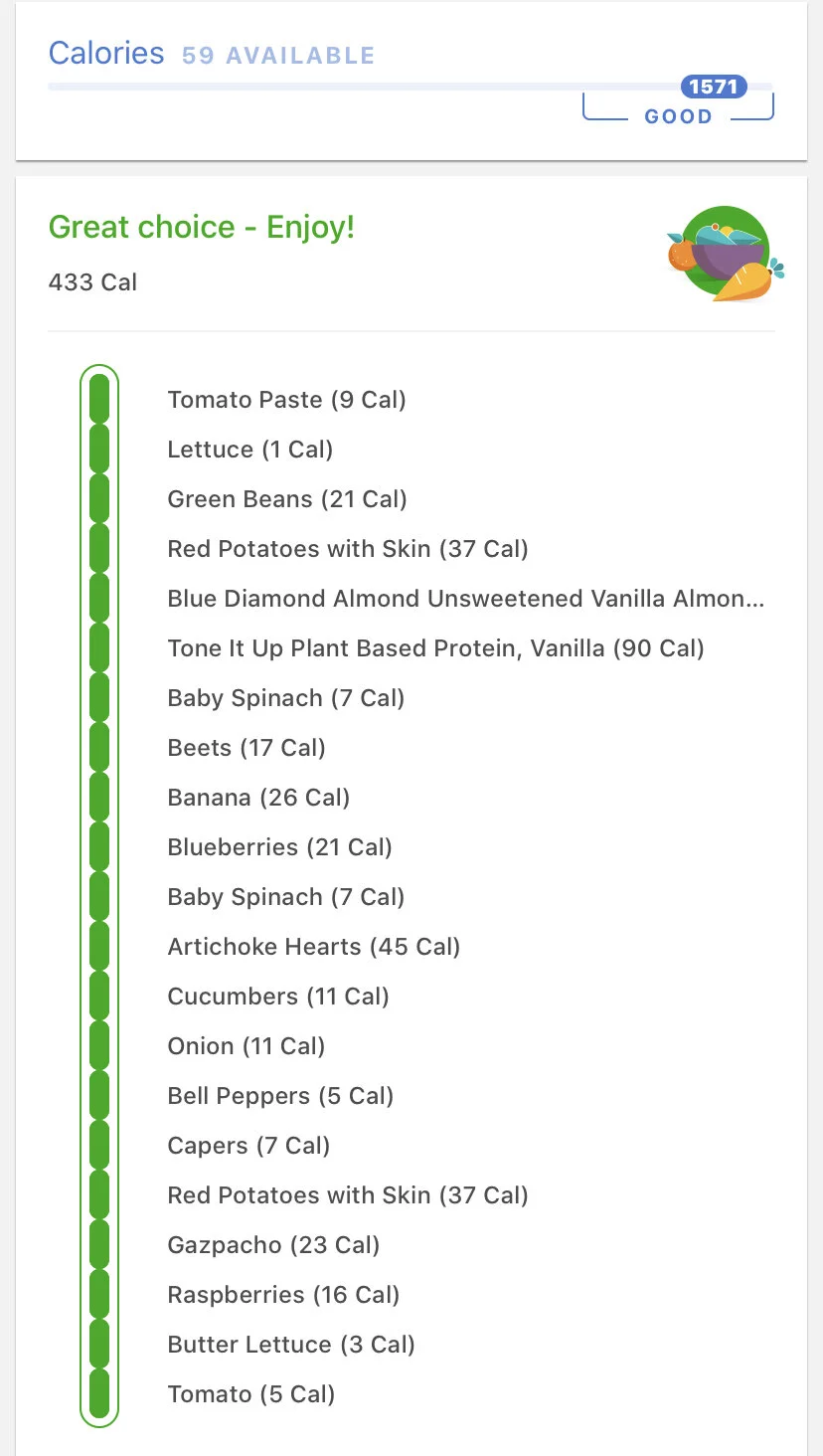Open the Tomato Paste food entry
This screenshot has height=1456, width=823.
[x=286, y=400]
